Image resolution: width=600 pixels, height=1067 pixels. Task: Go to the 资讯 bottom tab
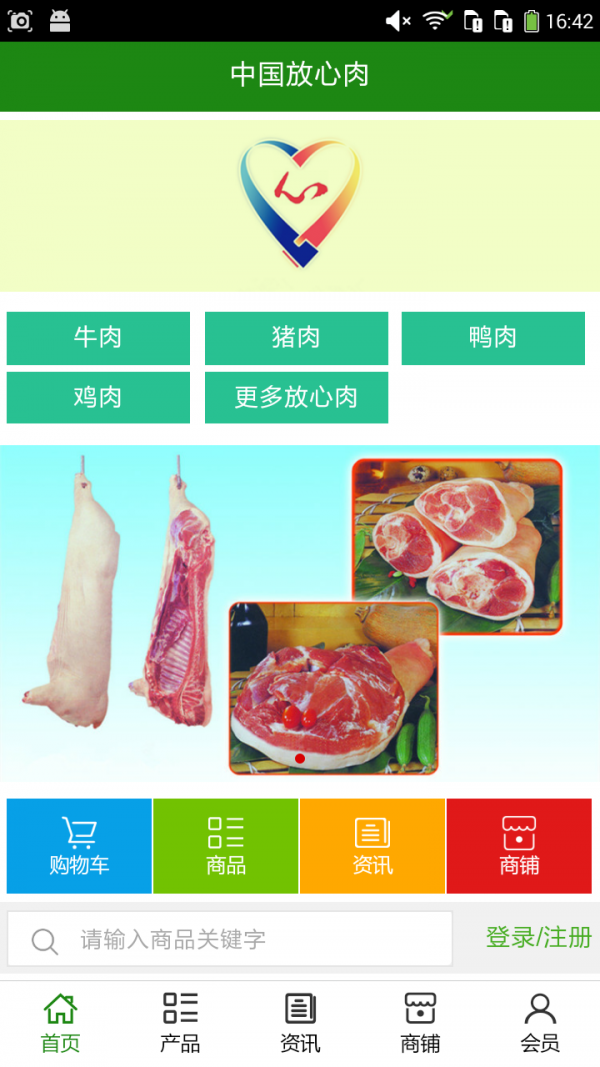point(300,1023)
